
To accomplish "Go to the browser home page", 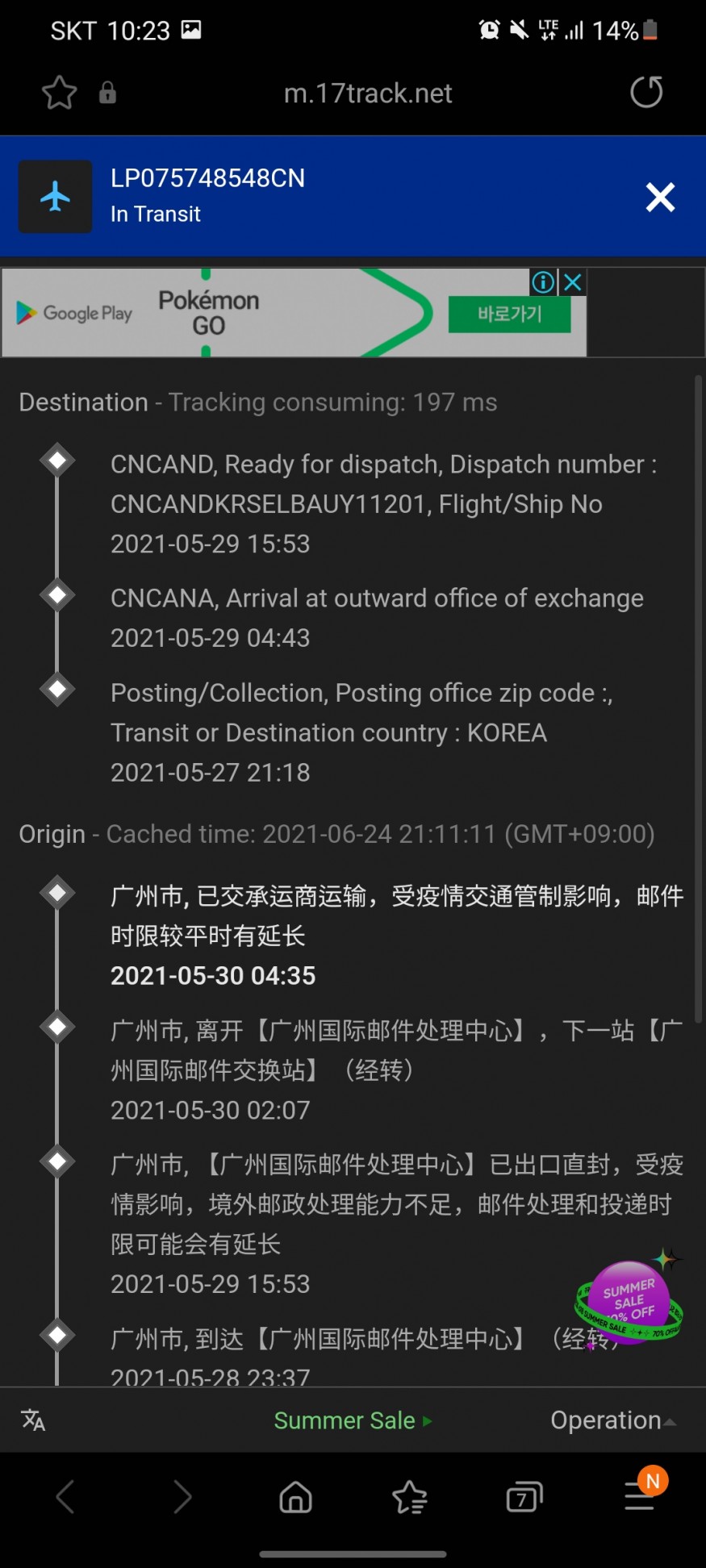I will 295,1498.
